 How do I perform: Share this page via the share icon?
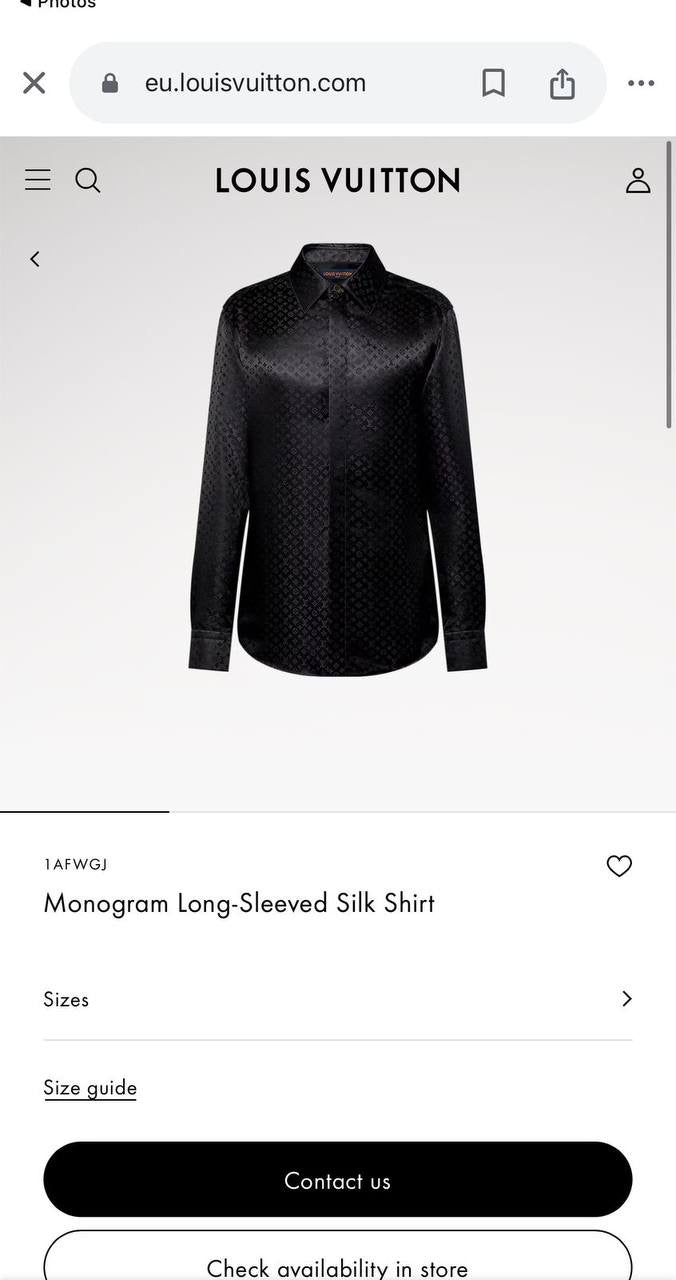562,83
